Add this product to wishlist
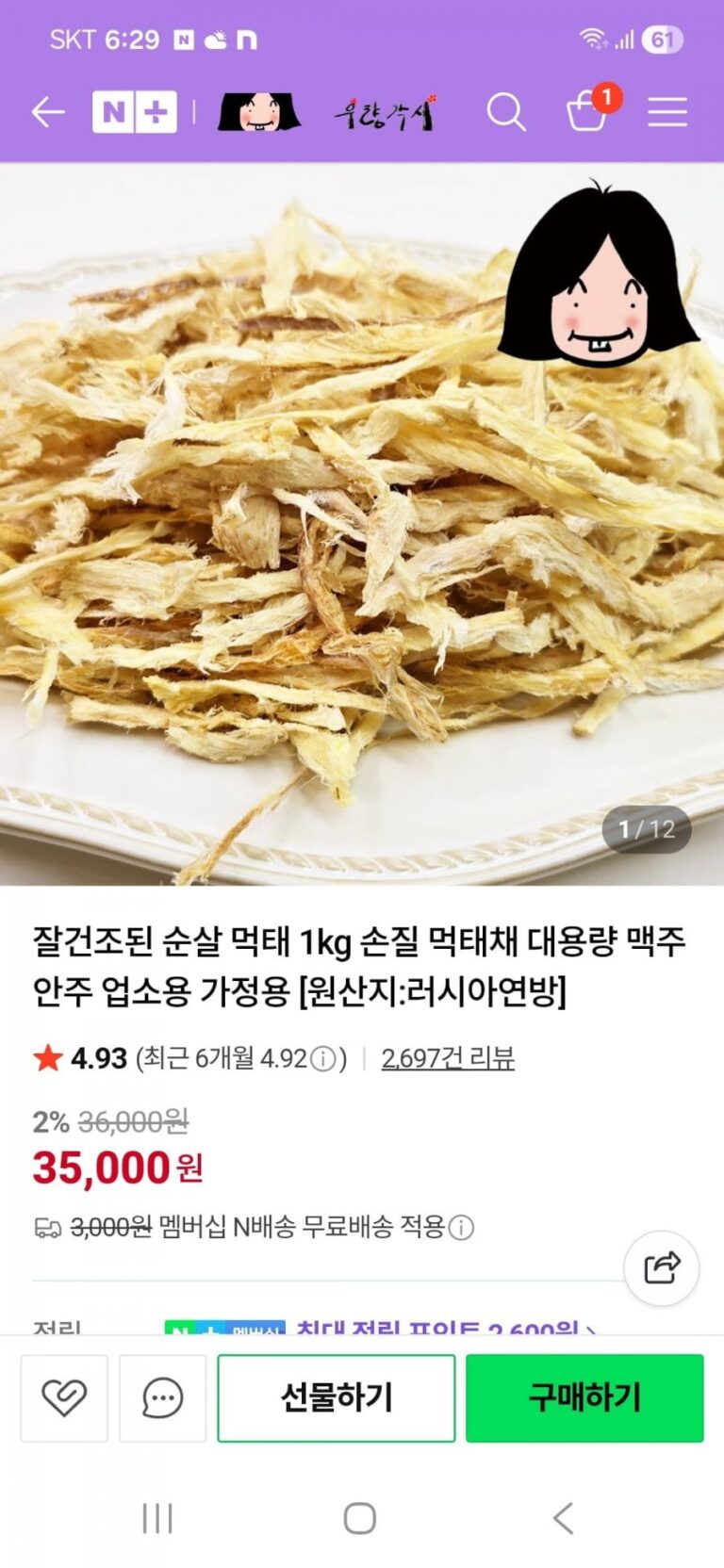The height and width of the screenshot is (1568, 724). point(64,1397)
